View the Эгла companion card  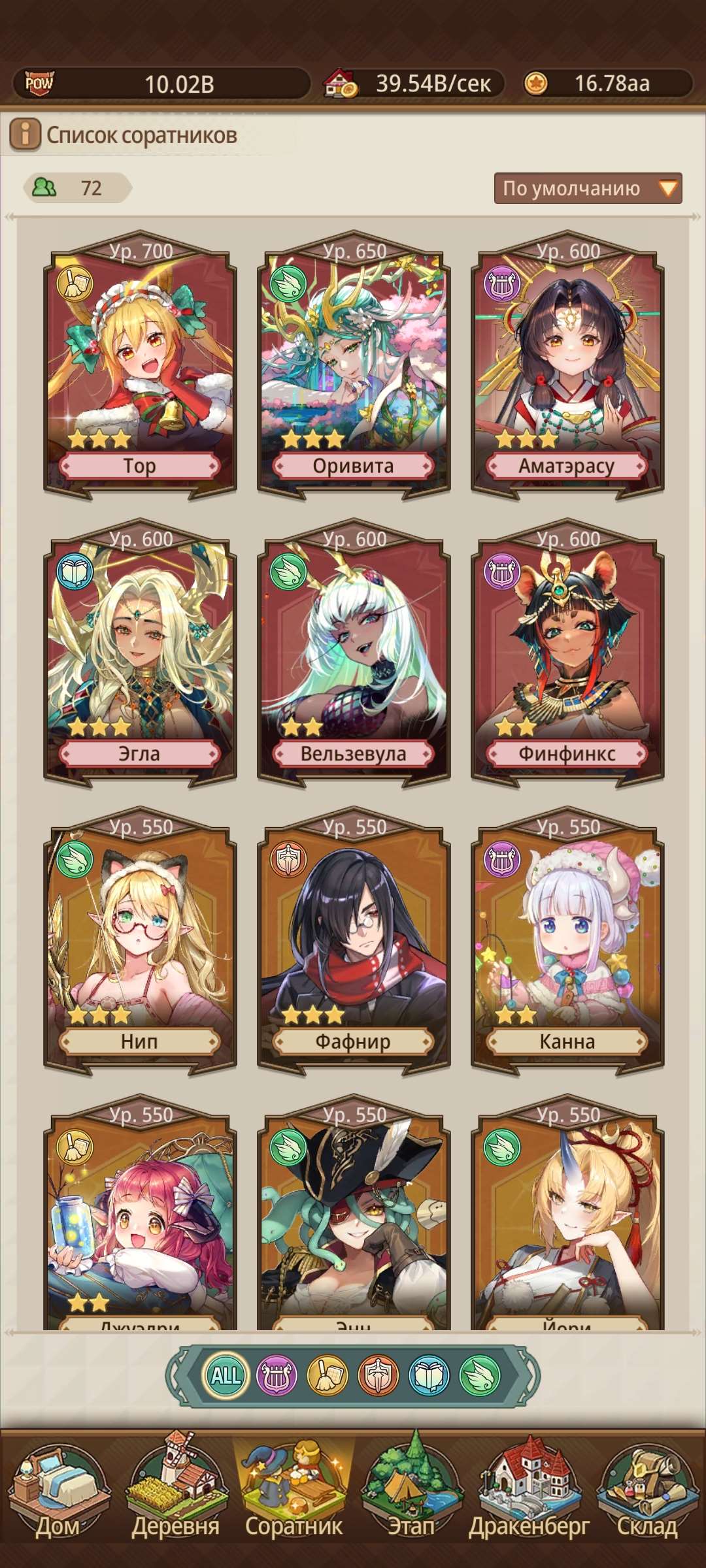(x=140, y=653)
